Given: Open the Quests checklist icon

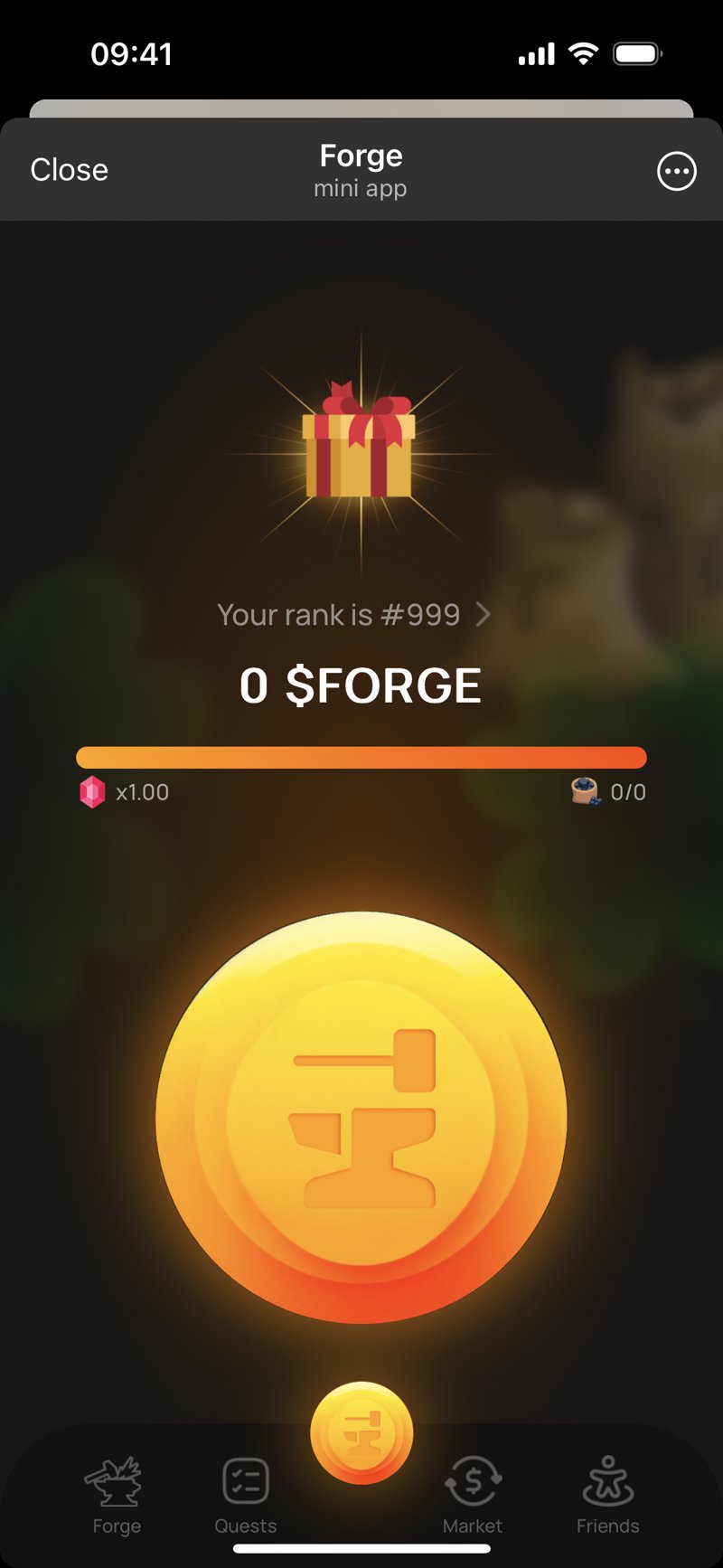Looking at the screenshot, I should (245, 1480).
